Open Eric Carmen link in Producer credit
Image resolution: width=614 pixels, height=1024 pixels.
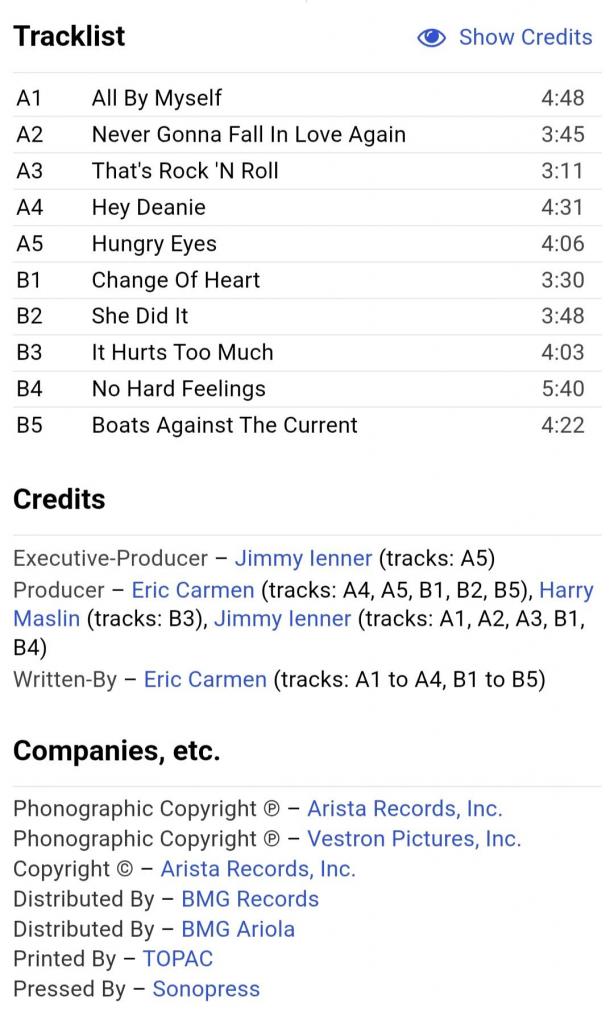click(193, 590)
